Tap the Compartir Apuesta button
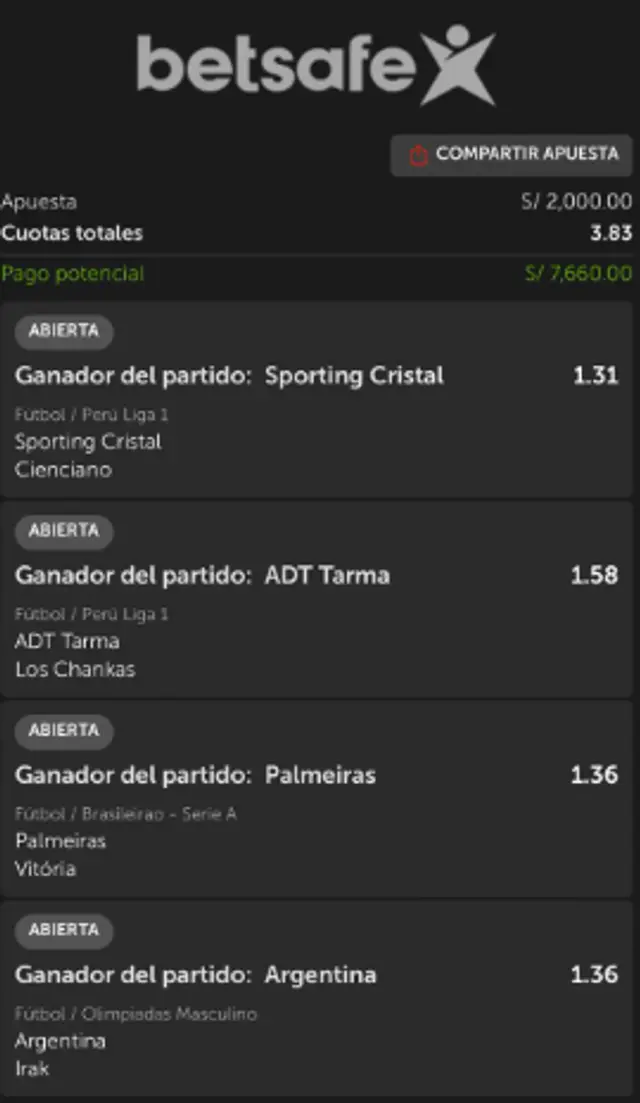 coord(512,155)
